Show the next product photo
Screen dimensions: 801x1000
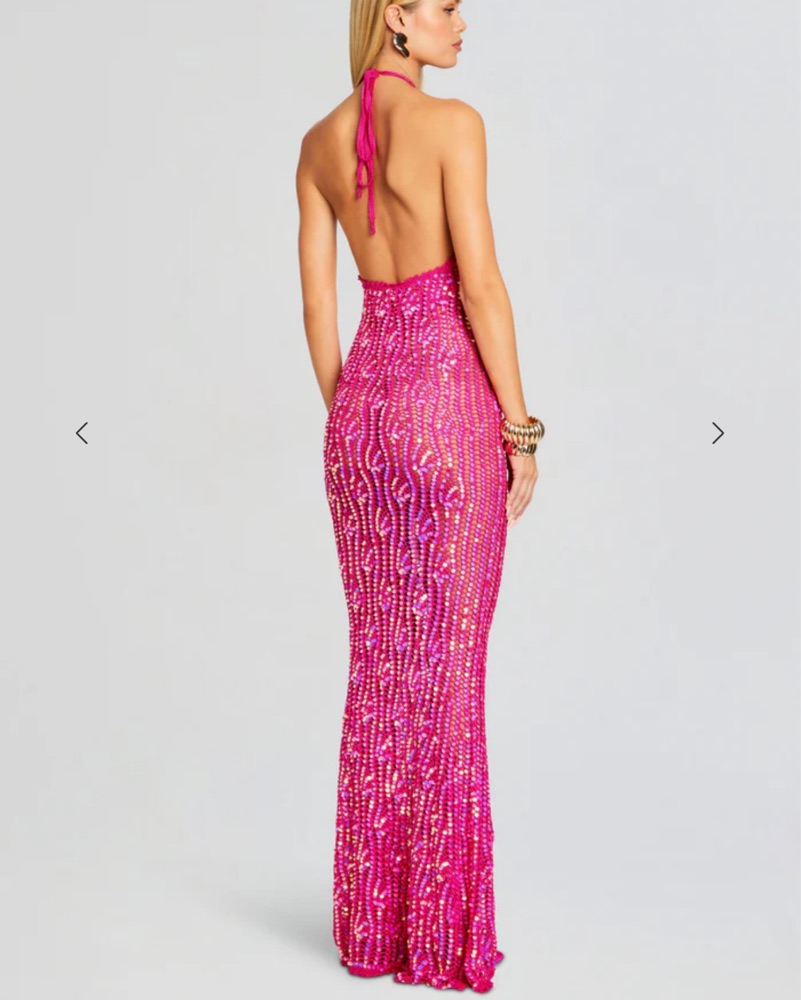point(717,433)
